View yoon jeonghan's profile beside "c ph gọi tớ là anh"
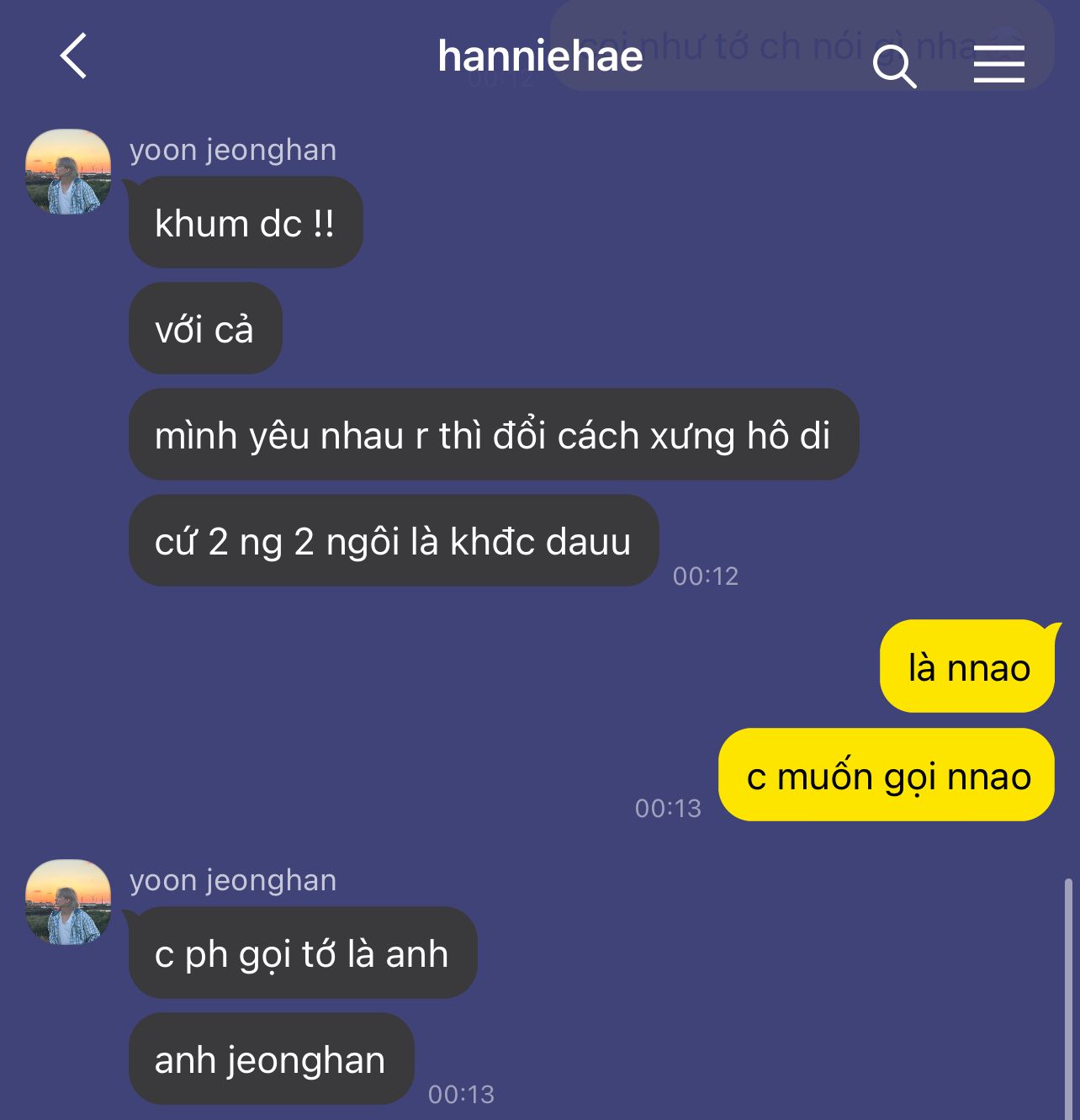Screen dimensions: 1080x1120 pos(68,902)
